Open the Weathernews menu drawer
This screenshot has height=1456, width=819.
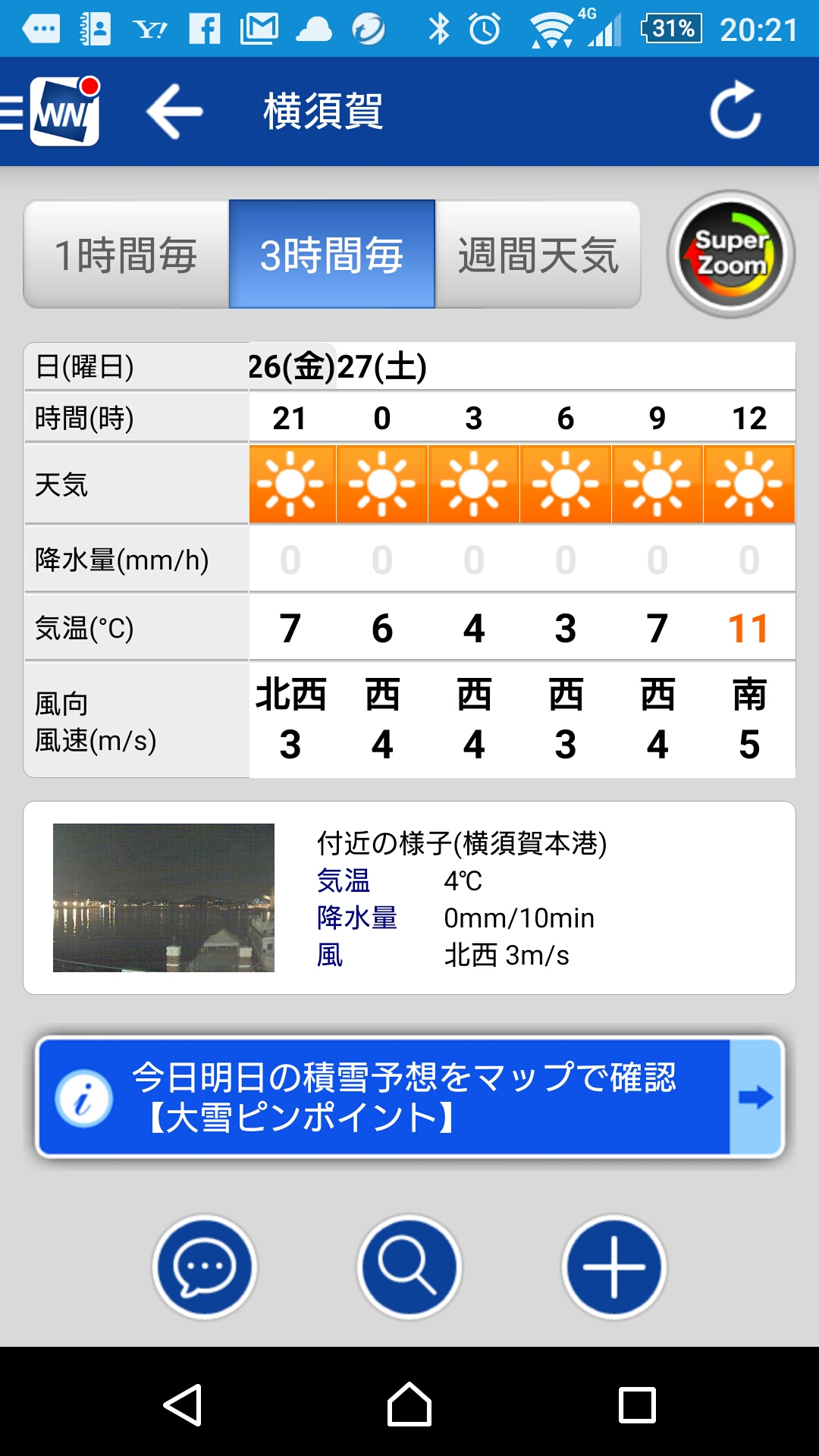coord(52,111)
